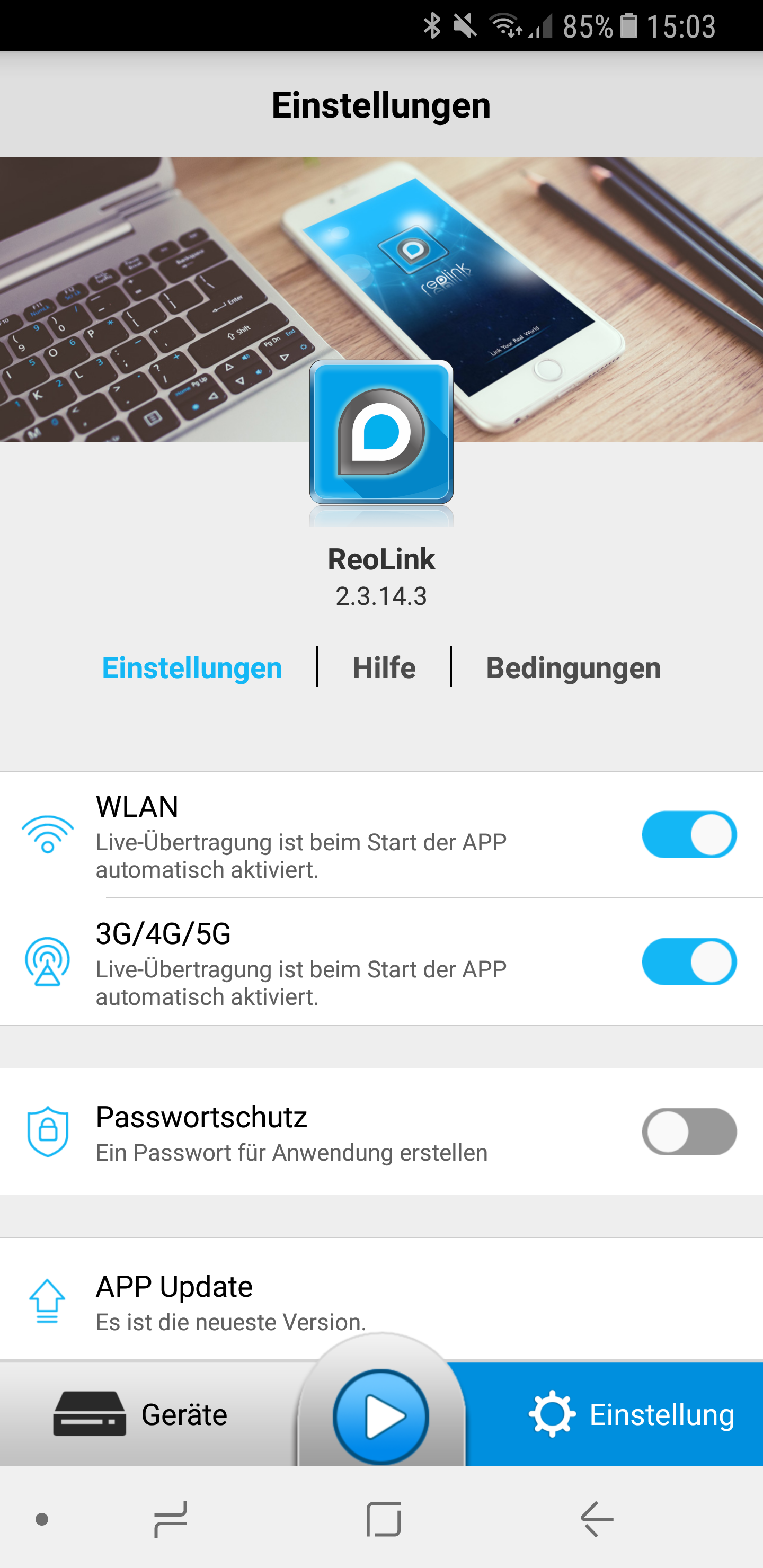763x1568 pixels.
Task: Select the Einstellung bottom tab
Action: coord(631,1414)
